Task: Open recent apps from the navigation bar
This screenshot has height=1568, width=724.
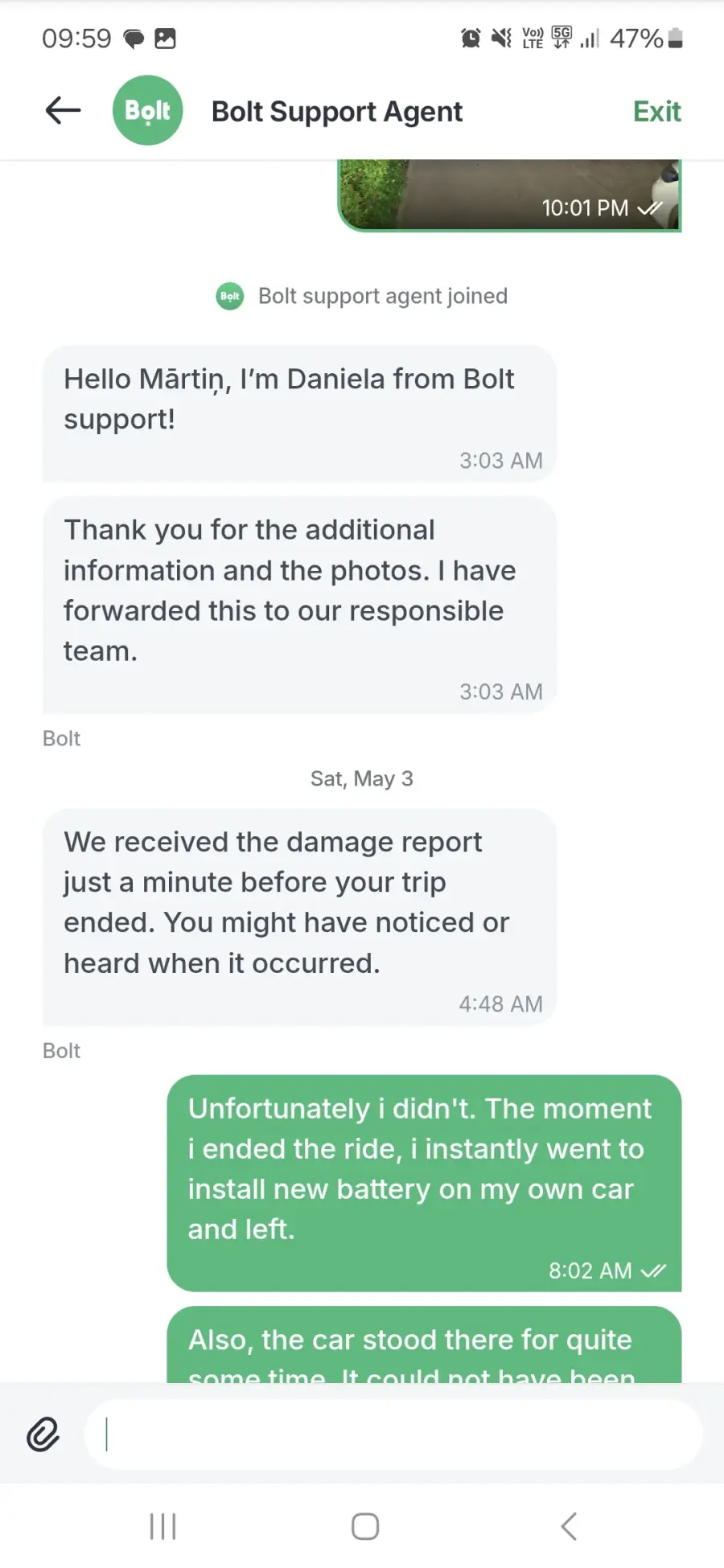Action: tap(162, 1525)
